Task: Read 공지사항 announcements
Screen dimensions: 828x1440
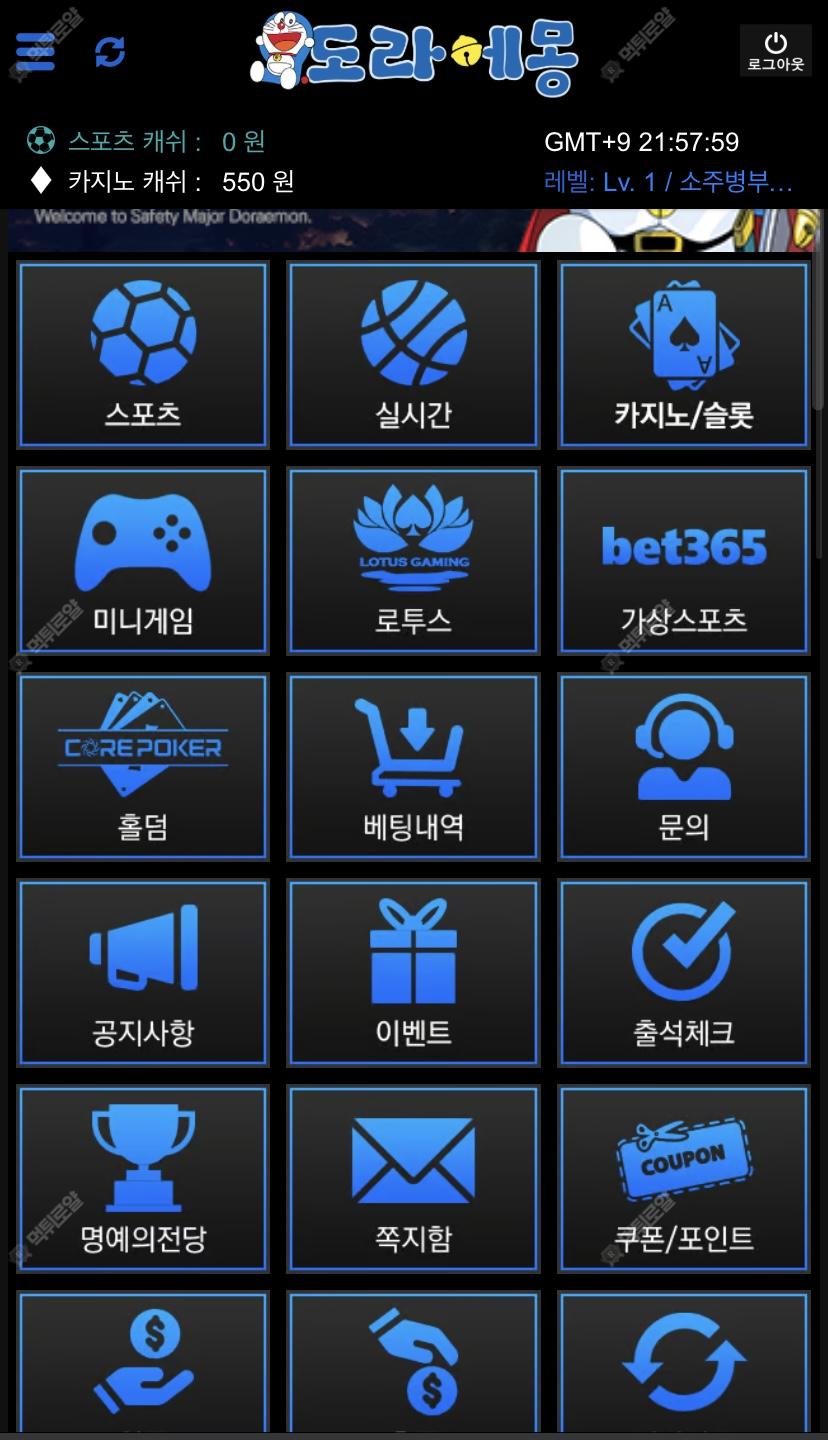Action: pos(143,973)
